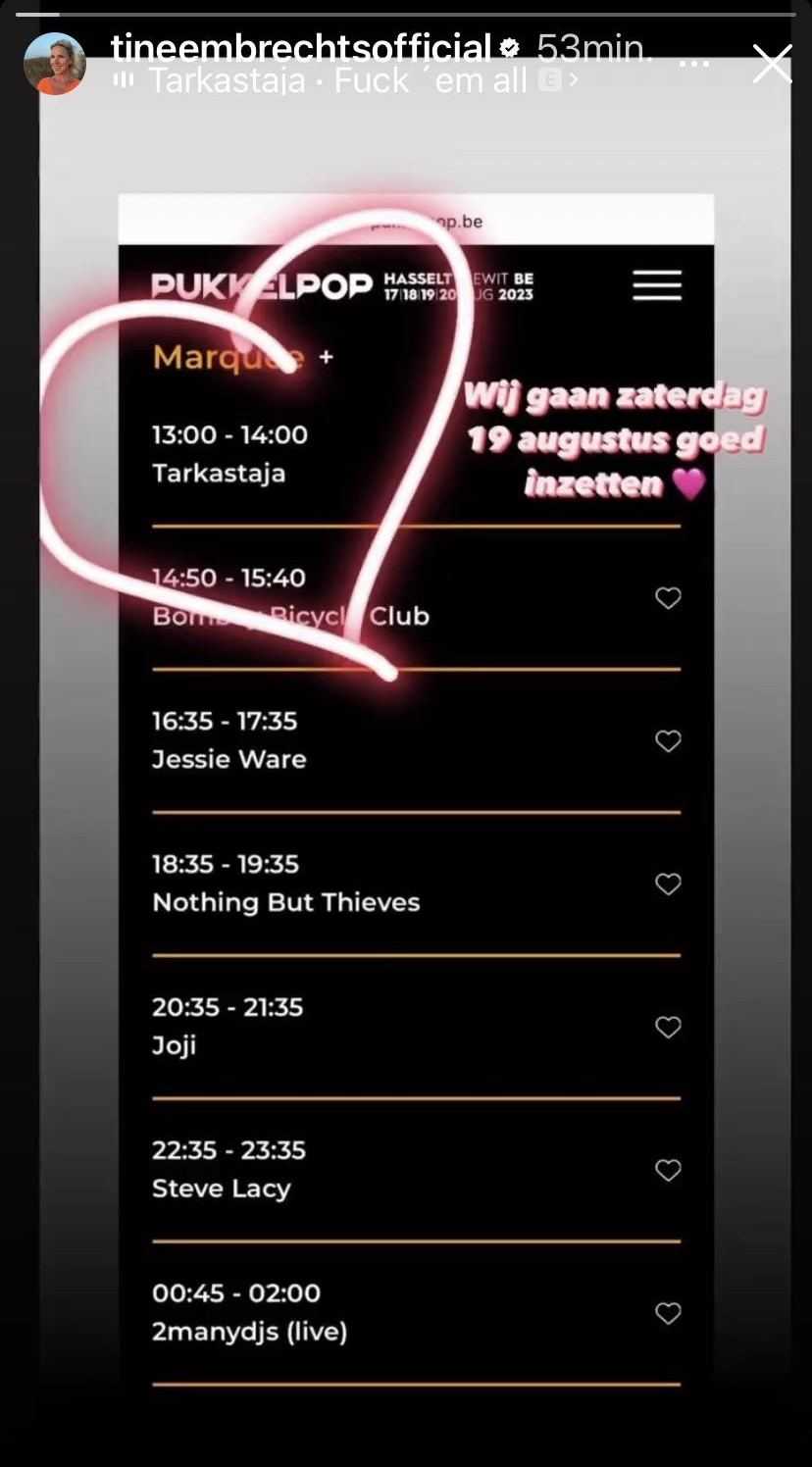812x1467 pixels.
Task: Close the story viewer
Action: [771, 64]
